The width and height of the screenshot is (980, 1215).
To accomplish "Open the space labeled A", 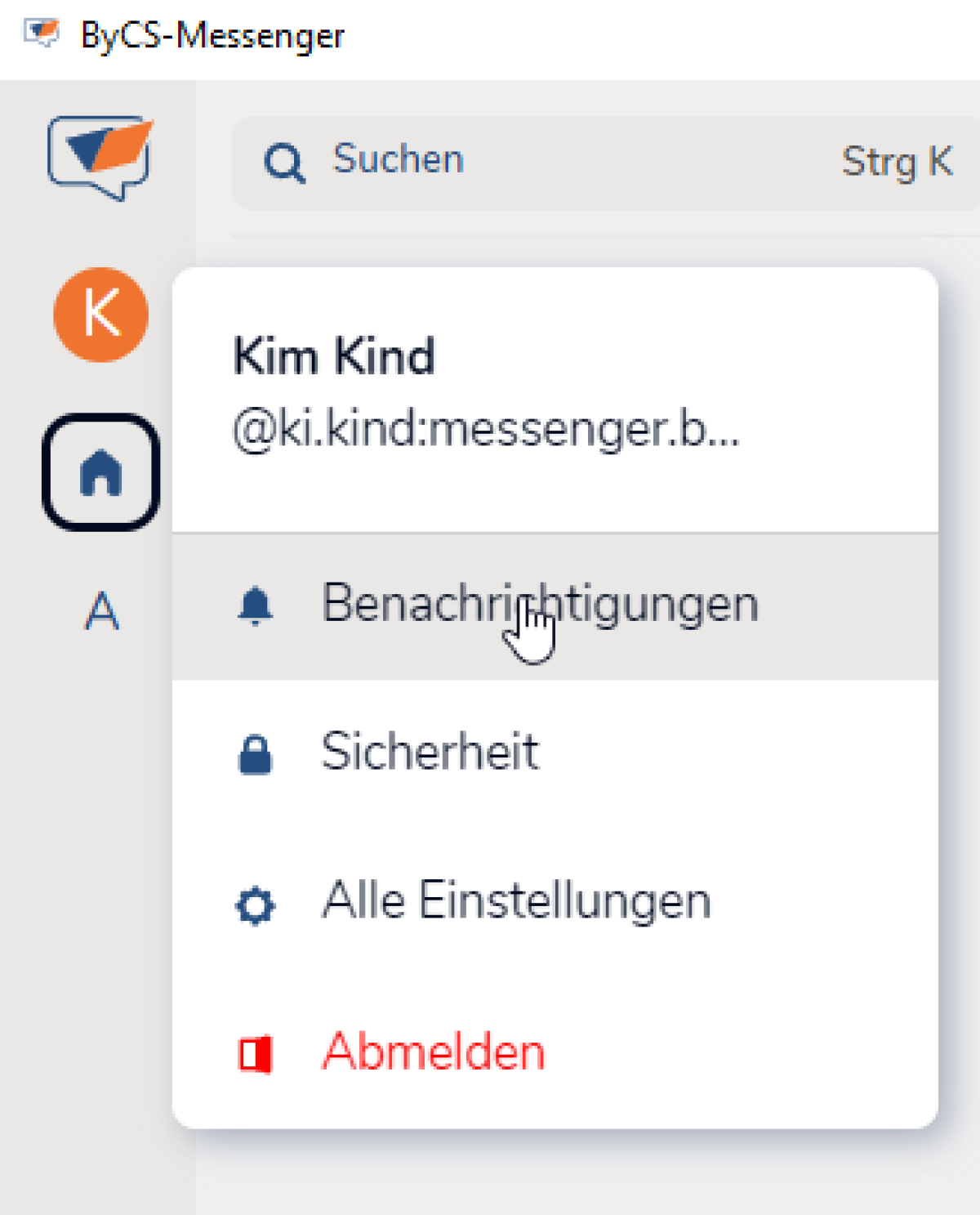I will click(x=101, y=611).
